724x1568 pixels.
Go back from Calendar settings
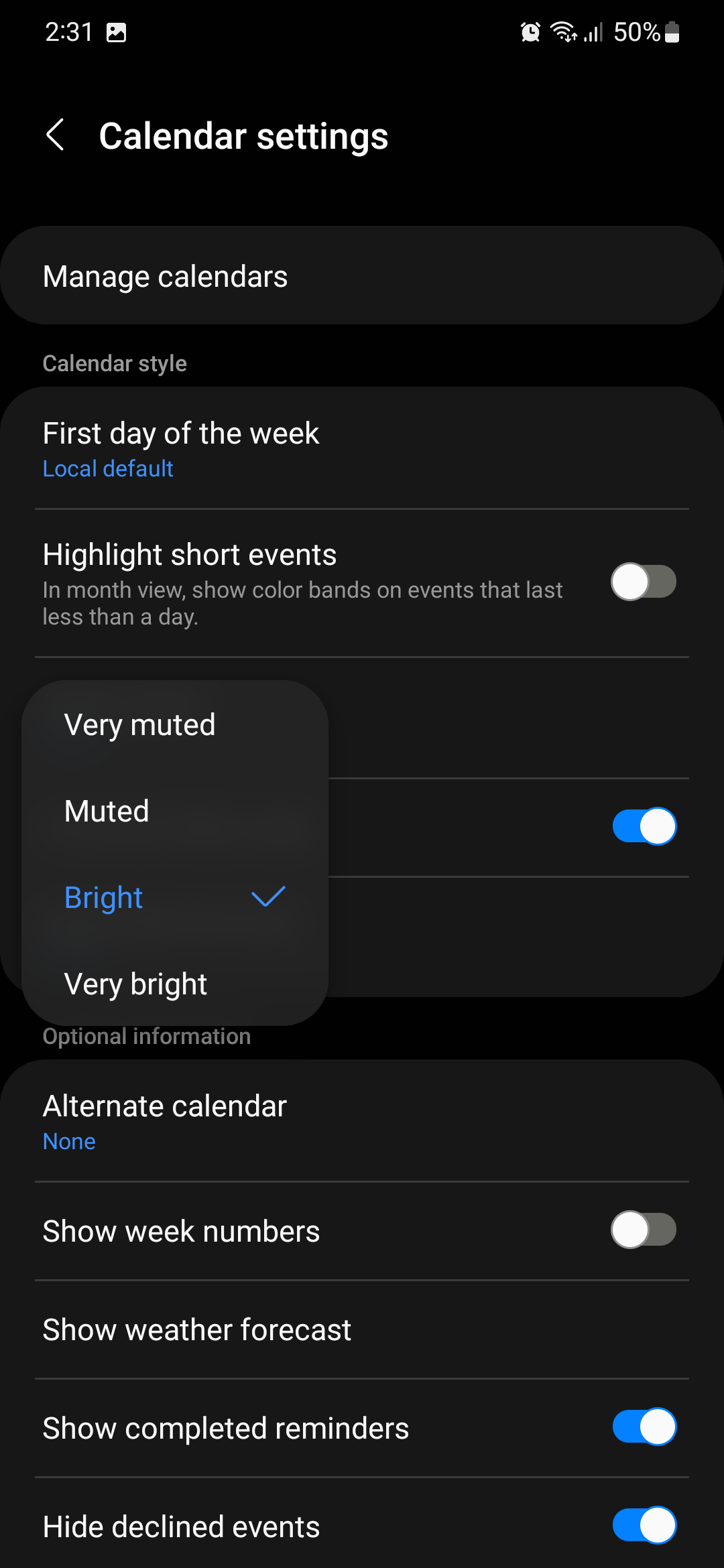pyautogui.click(x=56, y=135)
